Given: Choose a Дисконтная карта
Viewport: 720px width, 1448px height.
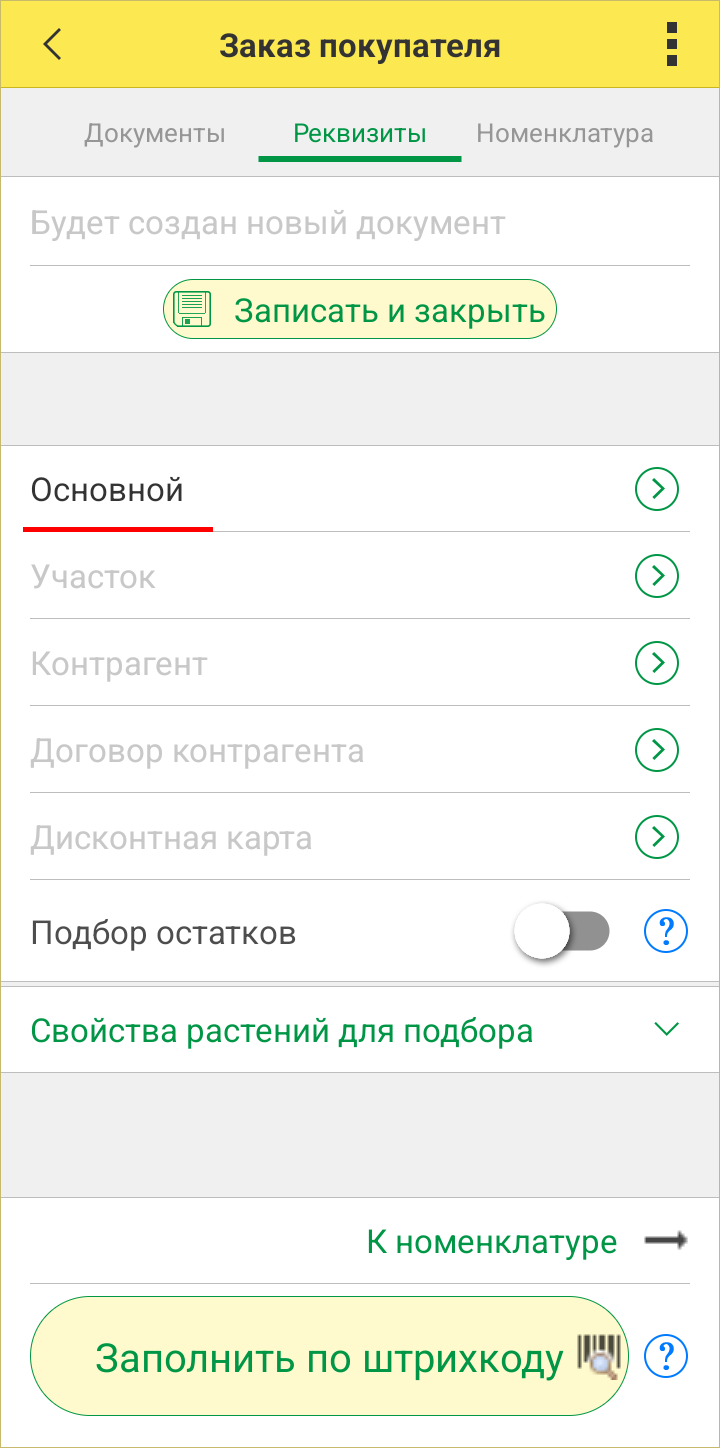Looking at the screenshot, I should [657, 837].
